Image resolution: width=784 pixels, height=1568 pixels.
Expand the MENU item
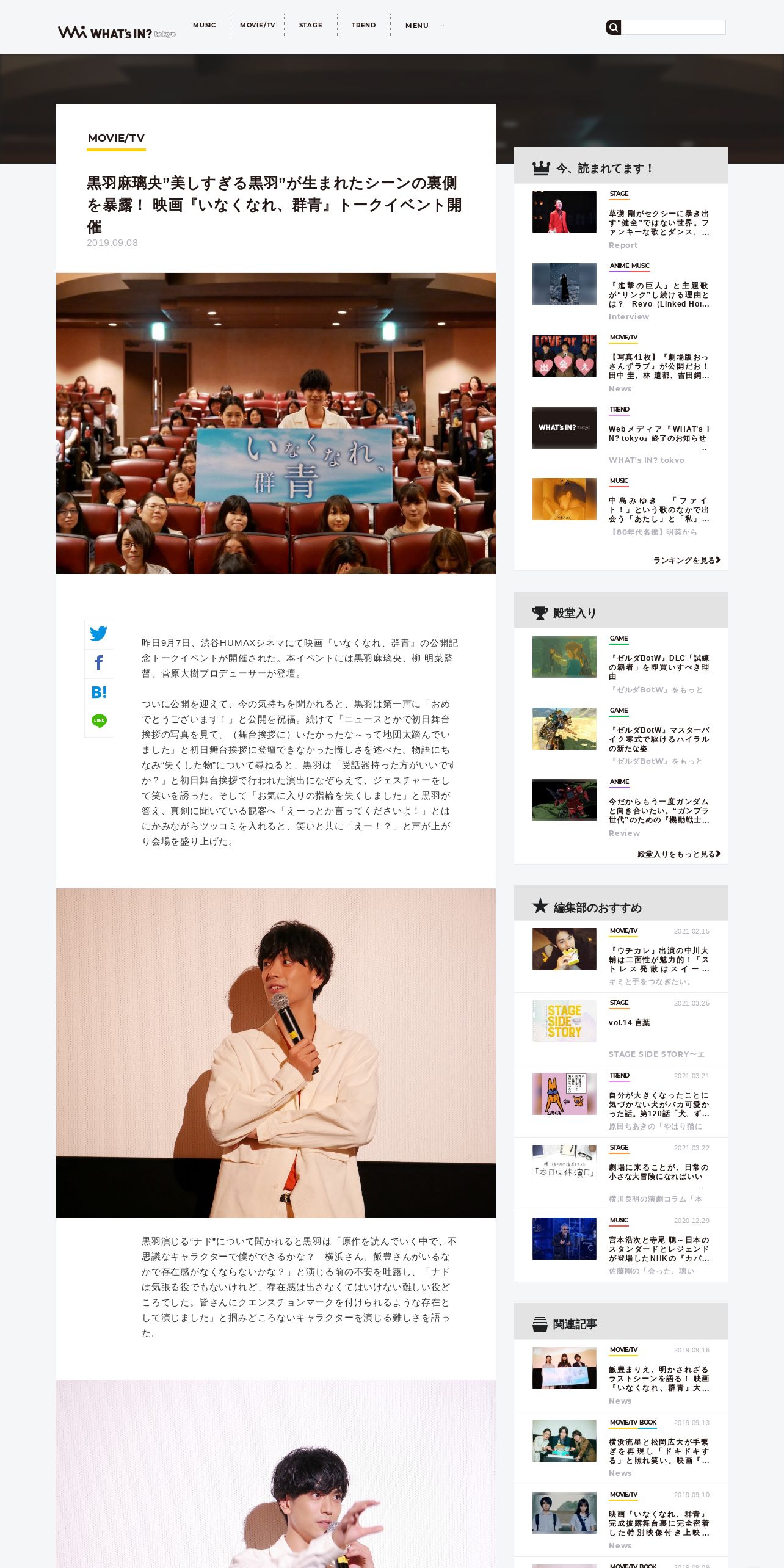[x=417, y=26]
